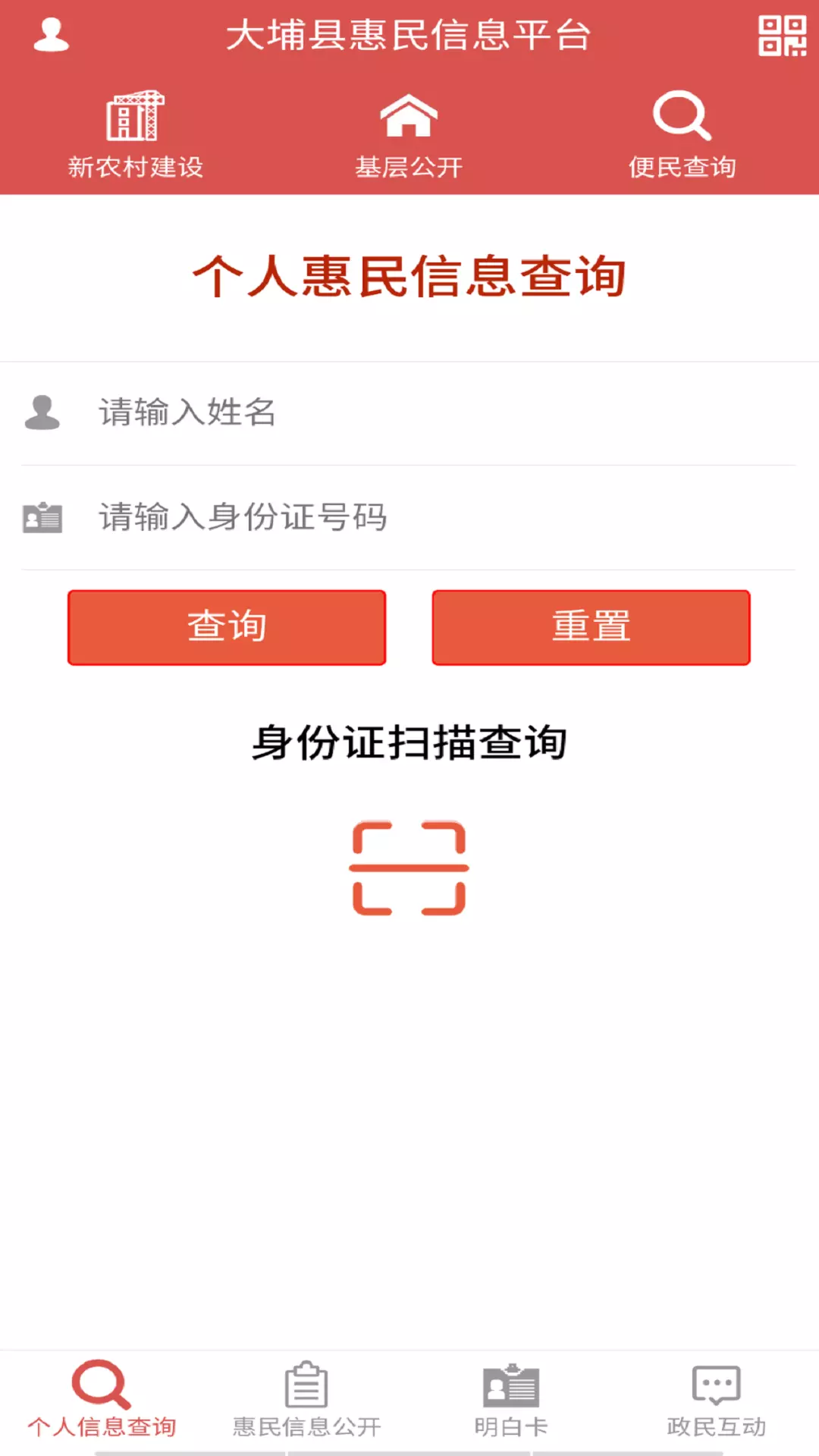Viewport: 819px width, 1456px height.
Task: Switch to 惠民信息公开 tab
Action: 306,1400
